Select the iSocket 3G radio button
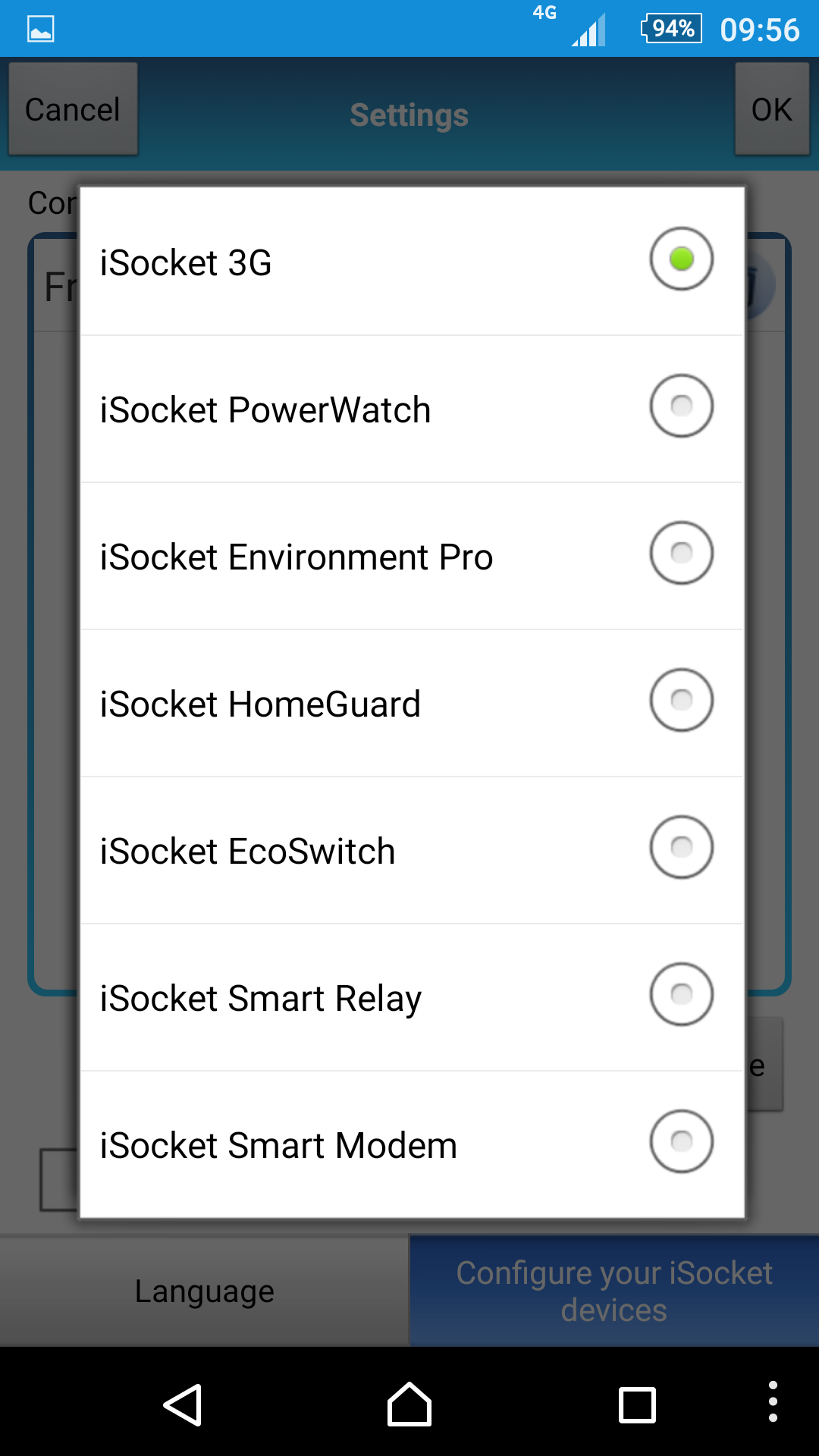The width and height of the screenshot is (819, 1456). [x=681, y=259]
